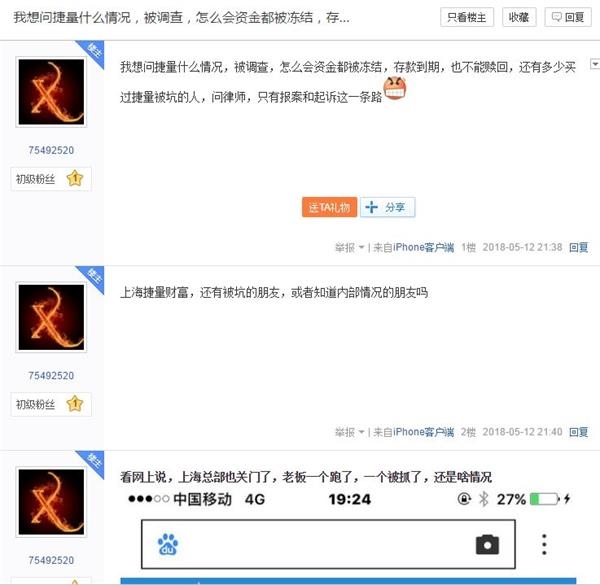Open the 举报 dropdown on the 2楼 post

(x=349, y=432)
